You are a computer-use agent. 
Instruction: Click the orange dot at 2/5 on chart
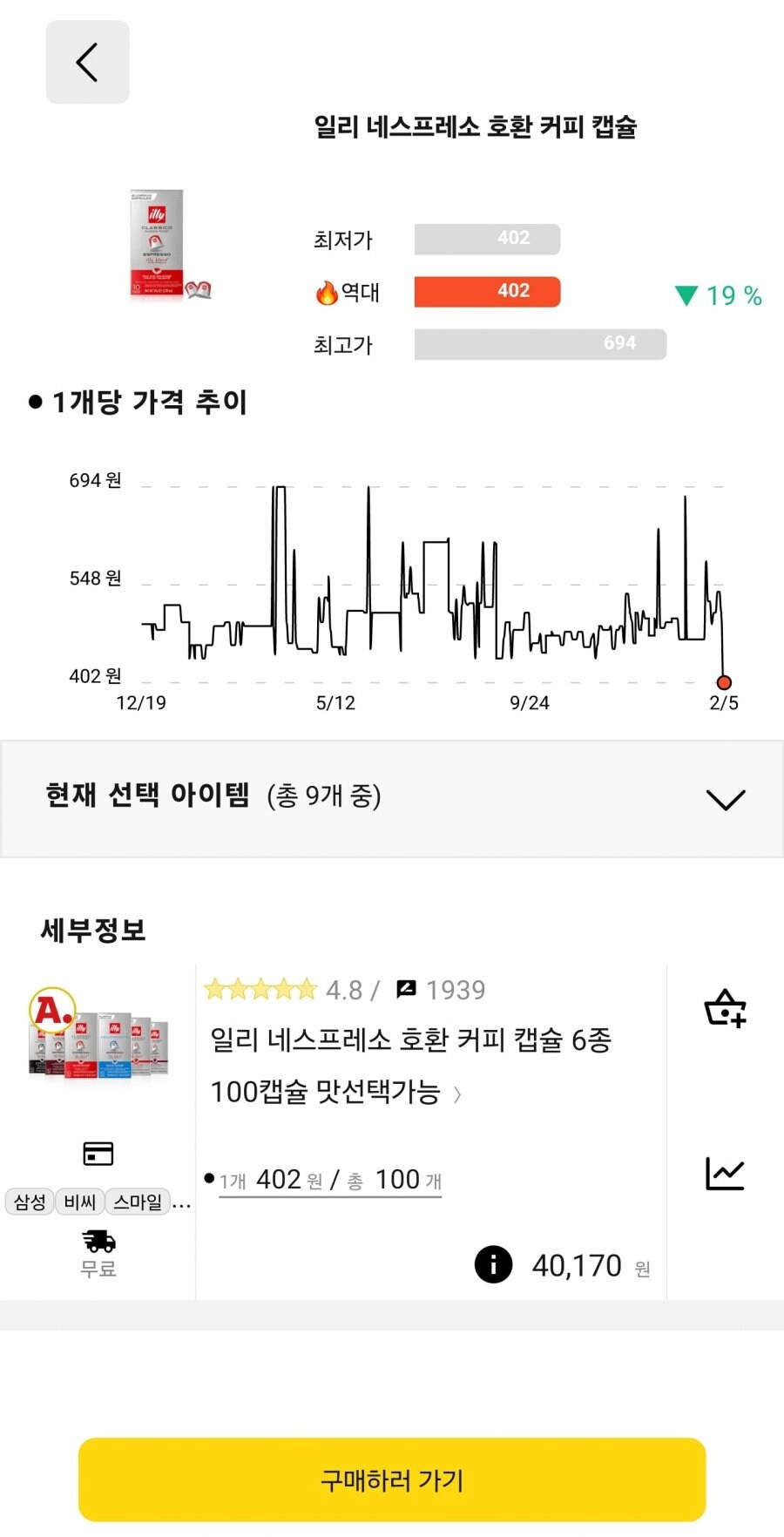[x=725, y=681]
